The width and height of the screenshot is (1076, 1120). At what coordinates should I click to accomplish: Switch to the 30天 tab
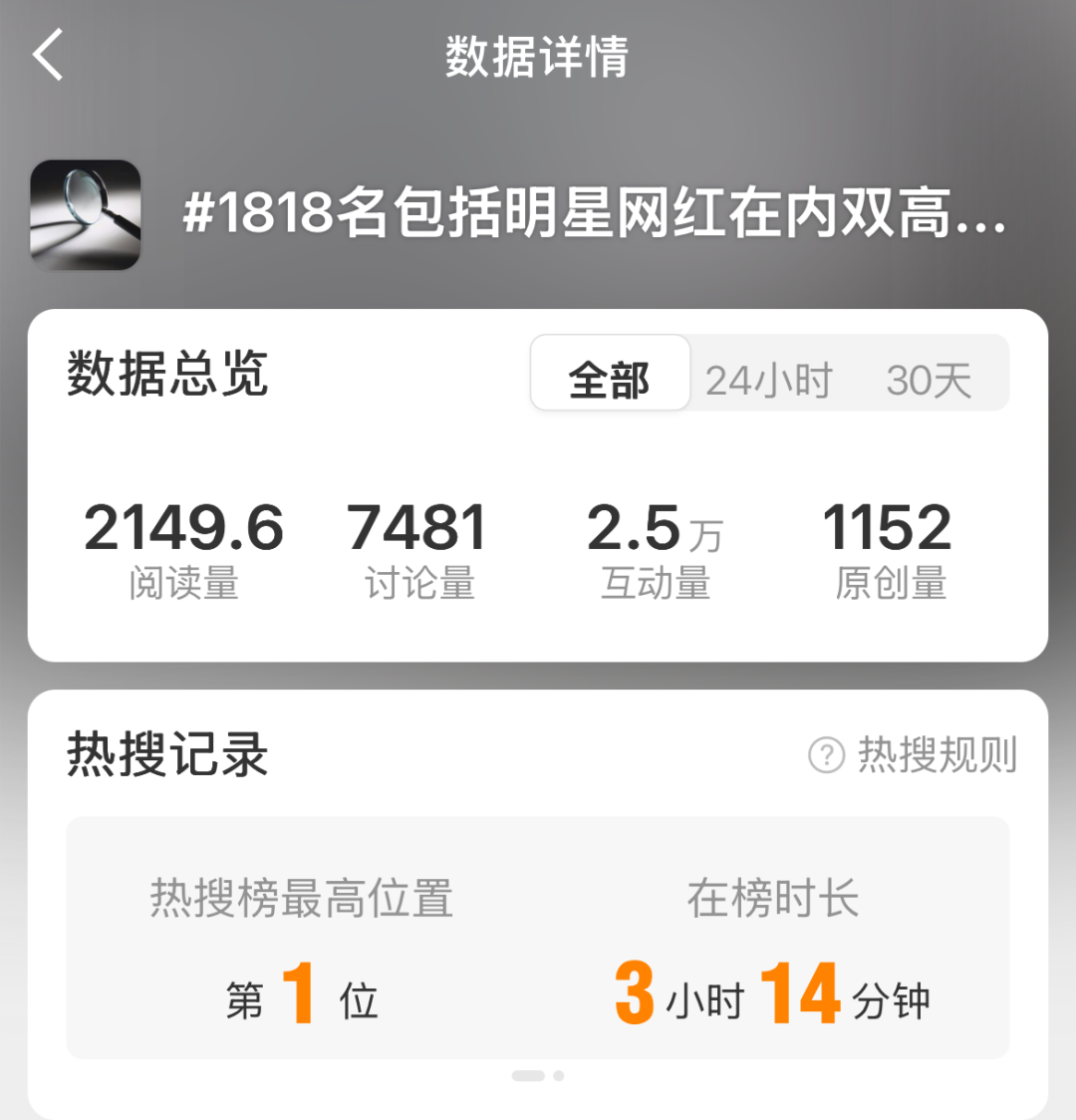(929, 379)
